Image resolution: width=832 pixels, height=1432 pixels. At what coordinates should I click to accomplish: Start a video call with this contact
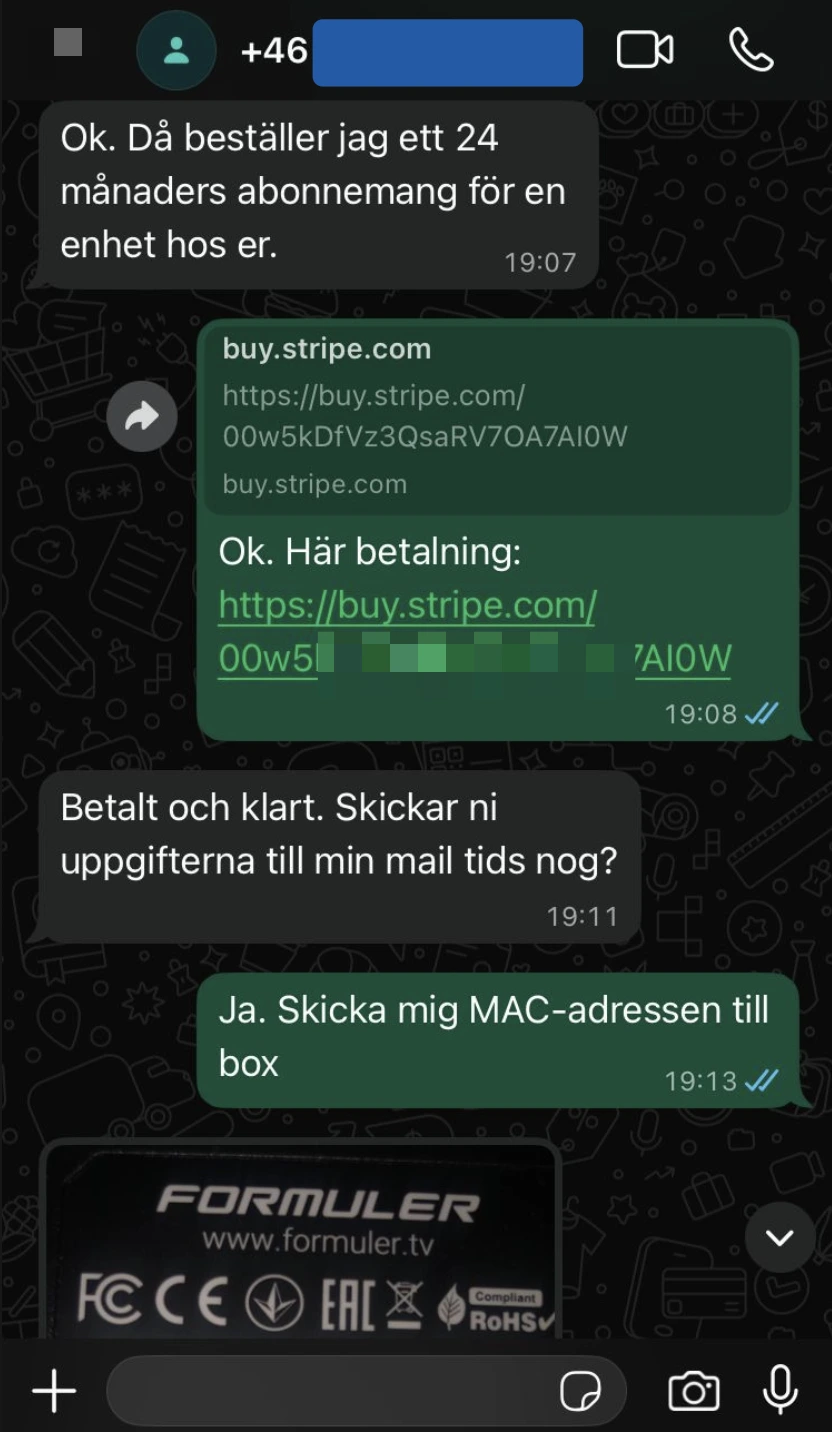tap(645, 50)
